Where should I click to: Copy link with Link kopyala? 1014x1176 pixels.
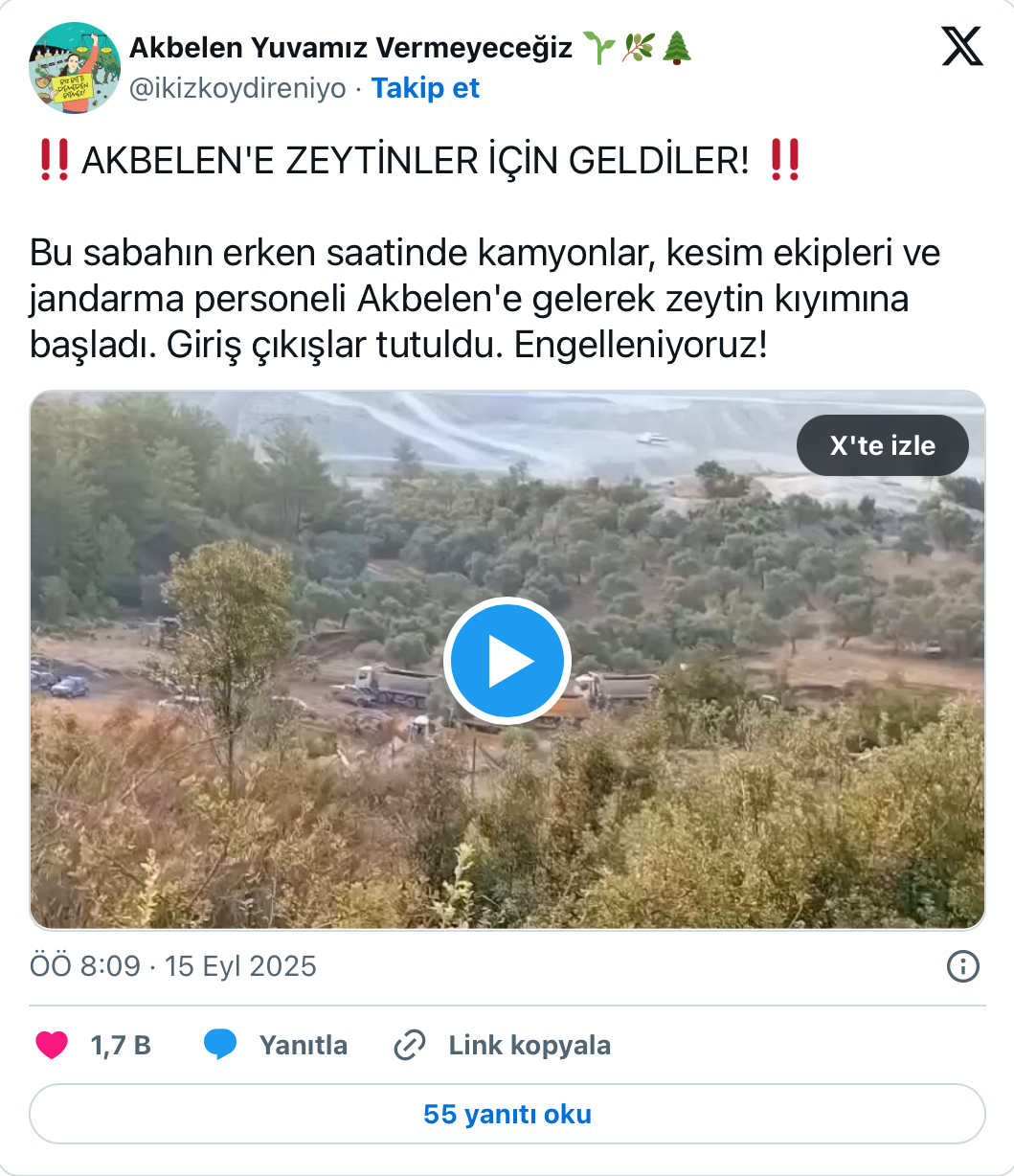[503, 1045]
